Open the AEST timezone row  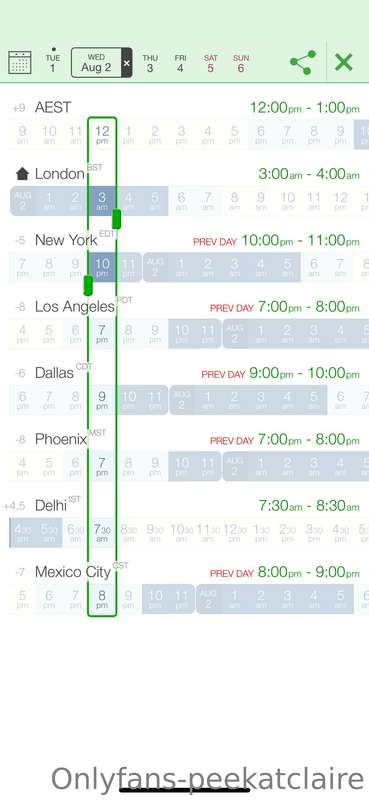[x=53, y=107]
